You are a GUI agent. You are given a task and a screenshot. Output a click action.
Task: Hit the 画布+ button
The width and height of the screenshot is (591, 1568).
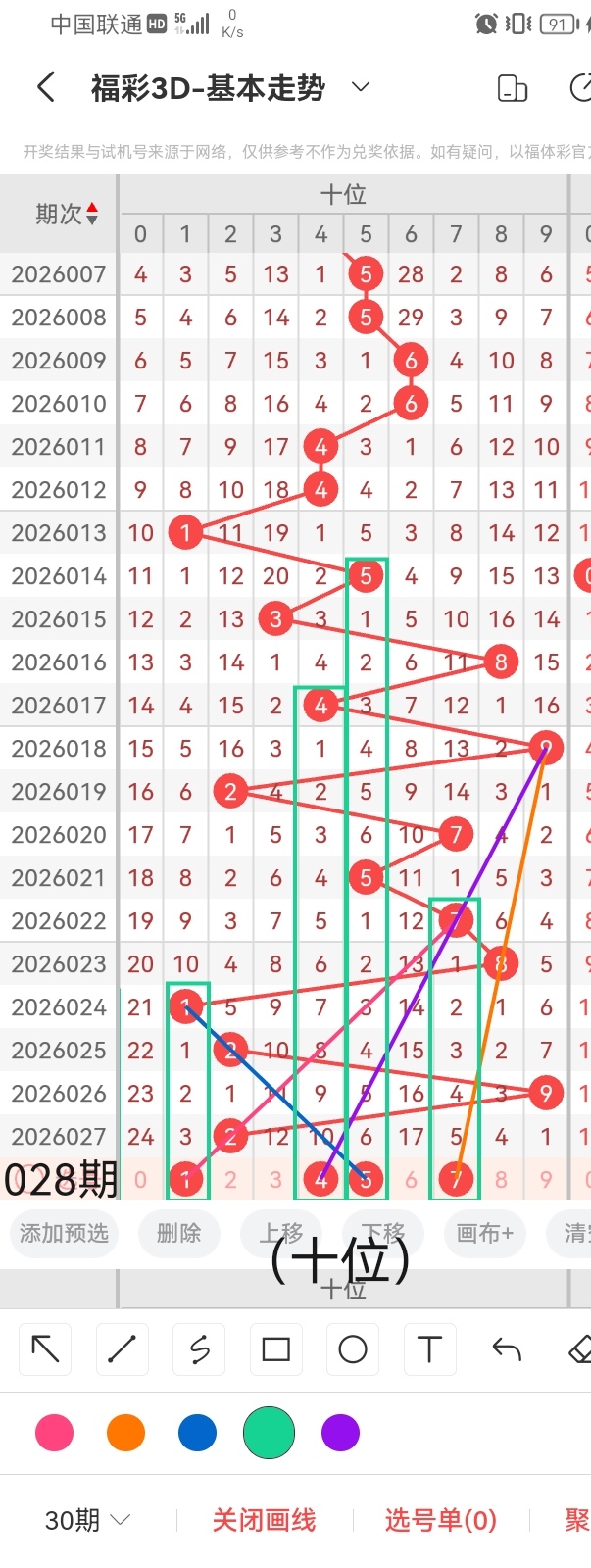484,1233
